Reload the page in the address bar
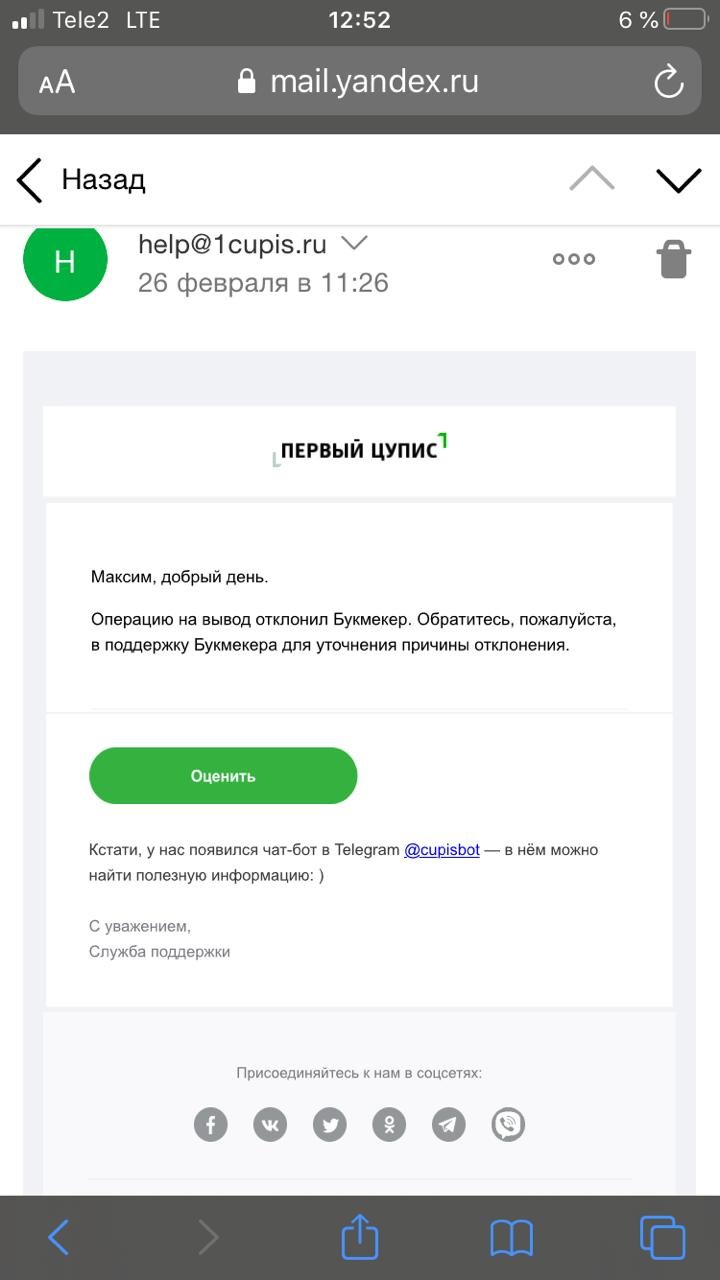The height and width of the screenshot is (1280, 720). (668, 81)
